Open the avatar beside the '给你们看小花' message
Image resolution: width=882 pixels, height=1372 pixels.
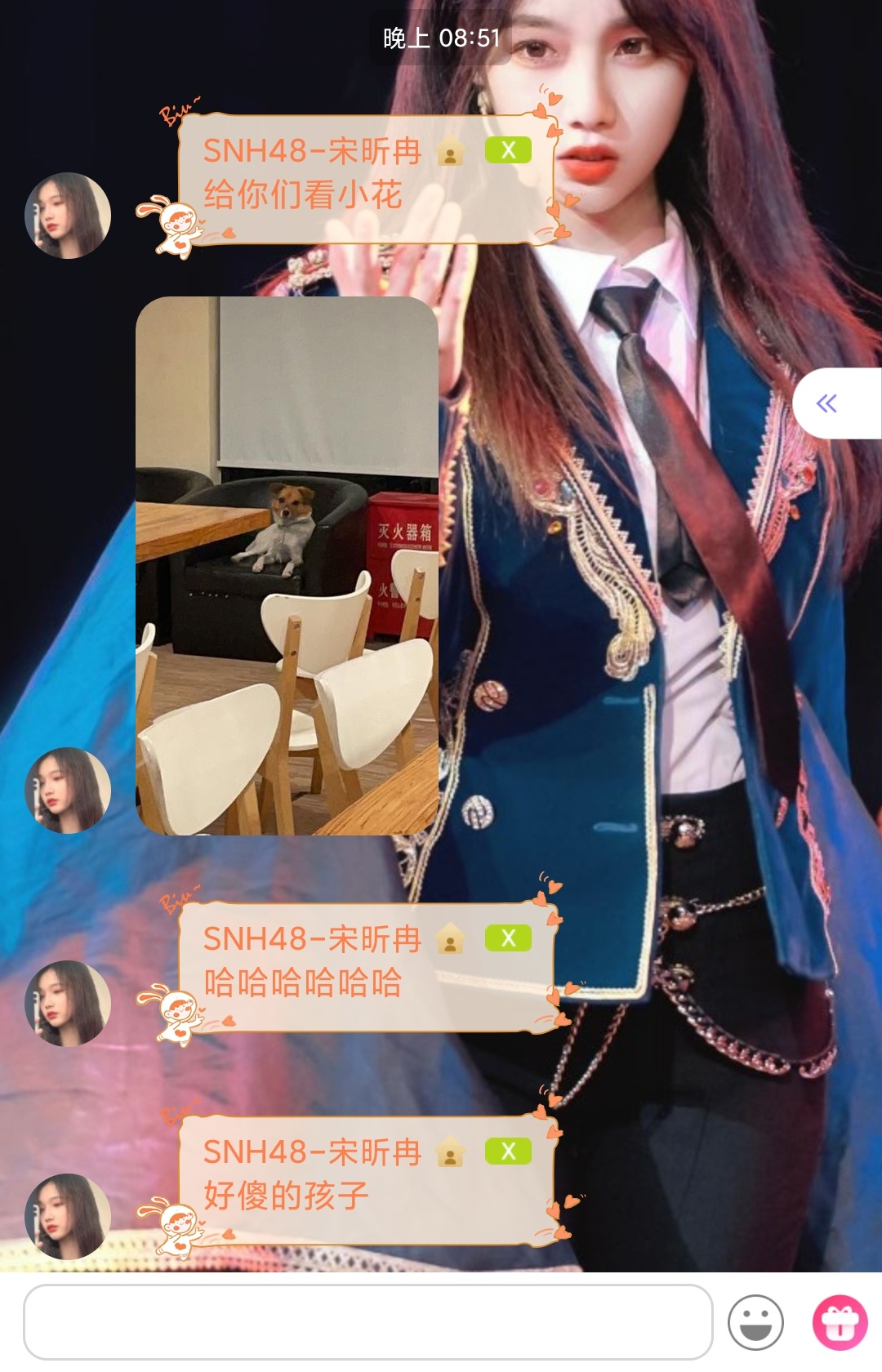(68, 216)
